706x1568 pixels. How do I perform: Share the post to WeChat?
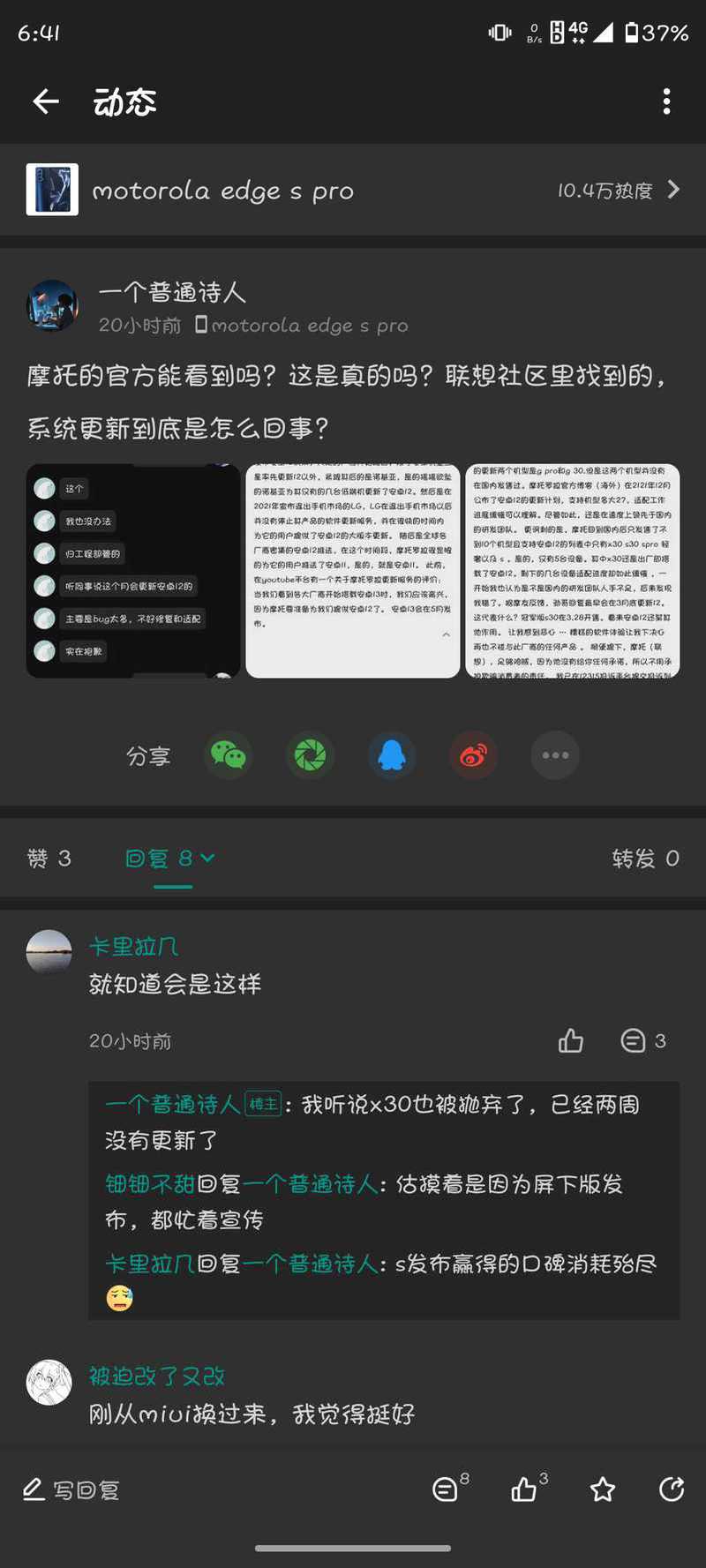tap(229, 755)
